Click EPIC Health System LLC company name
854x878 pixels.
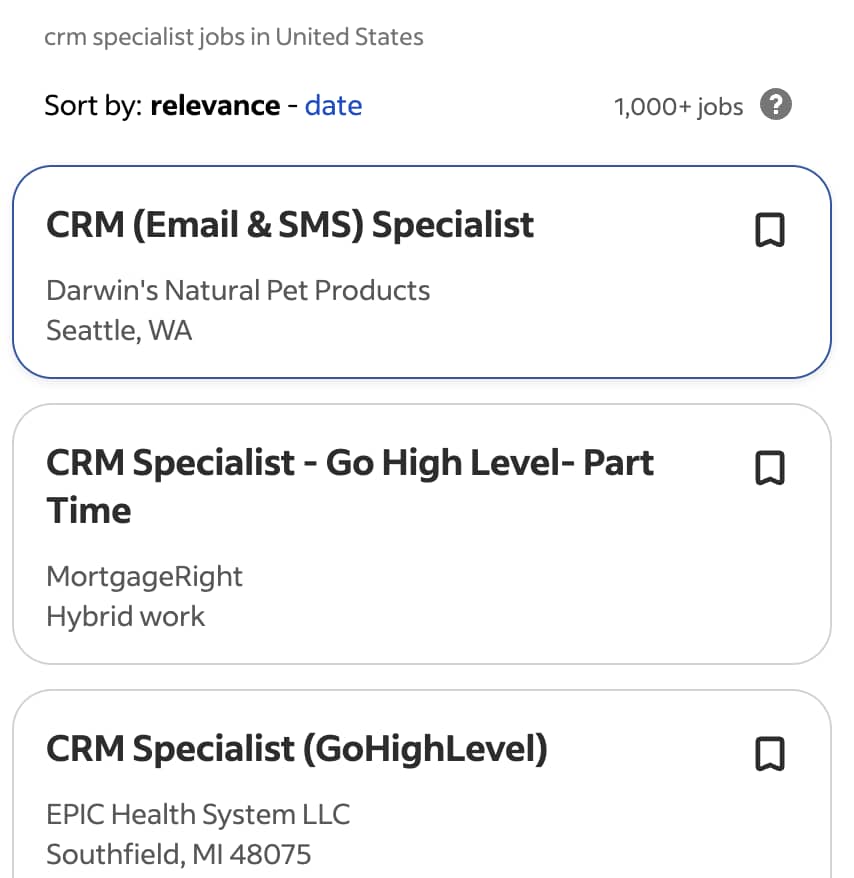click(x=198, y=814)
